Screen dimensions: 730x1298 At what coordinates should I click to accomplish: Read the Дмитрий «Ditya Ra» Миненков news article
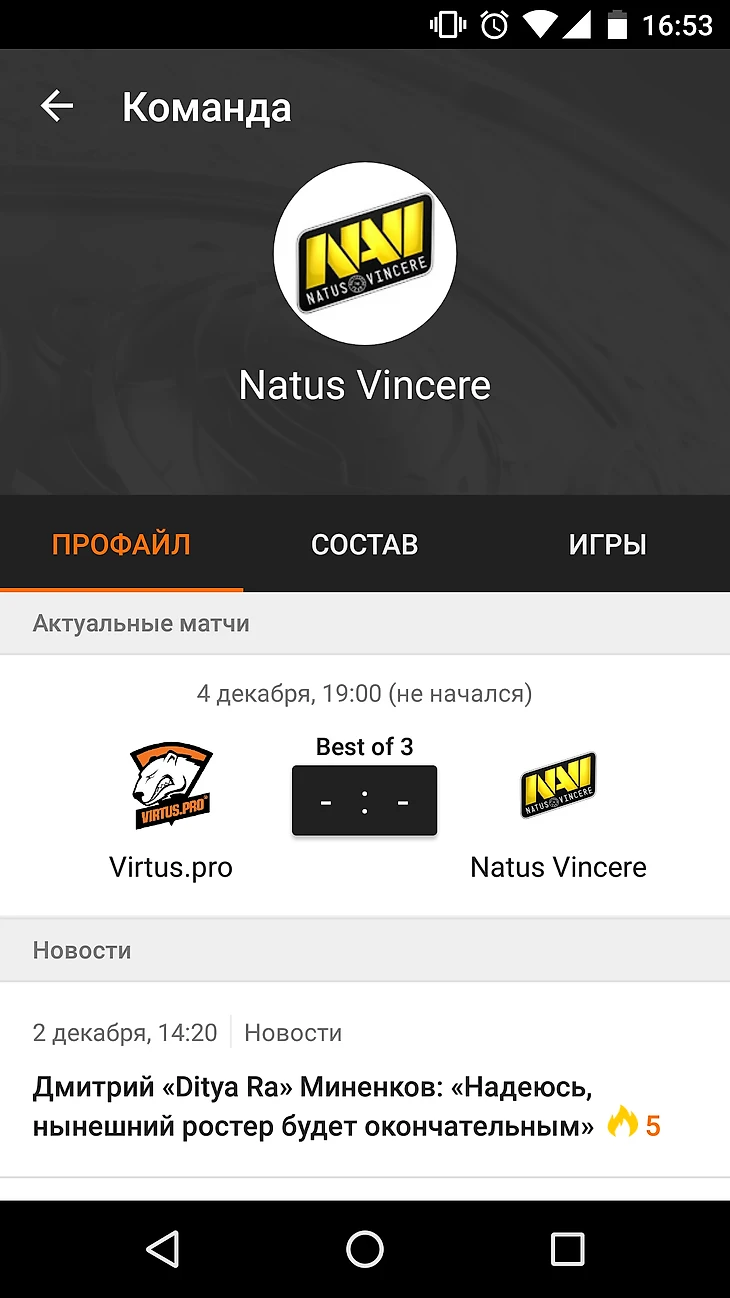pos(314,1107)
